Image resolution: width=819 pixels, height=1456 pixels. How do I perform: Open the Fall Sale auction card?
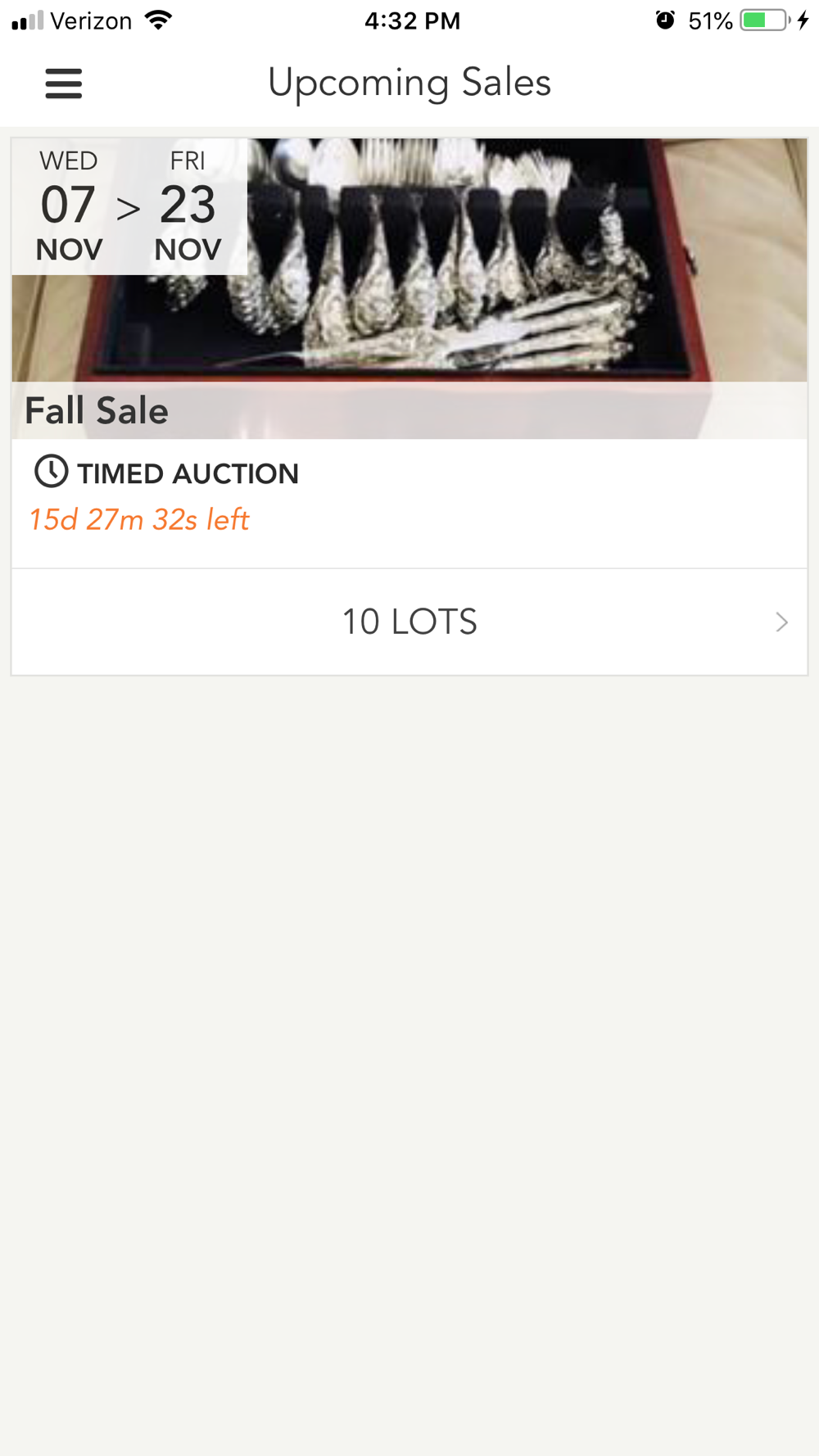pyautogui.click(x=409, y=353)
